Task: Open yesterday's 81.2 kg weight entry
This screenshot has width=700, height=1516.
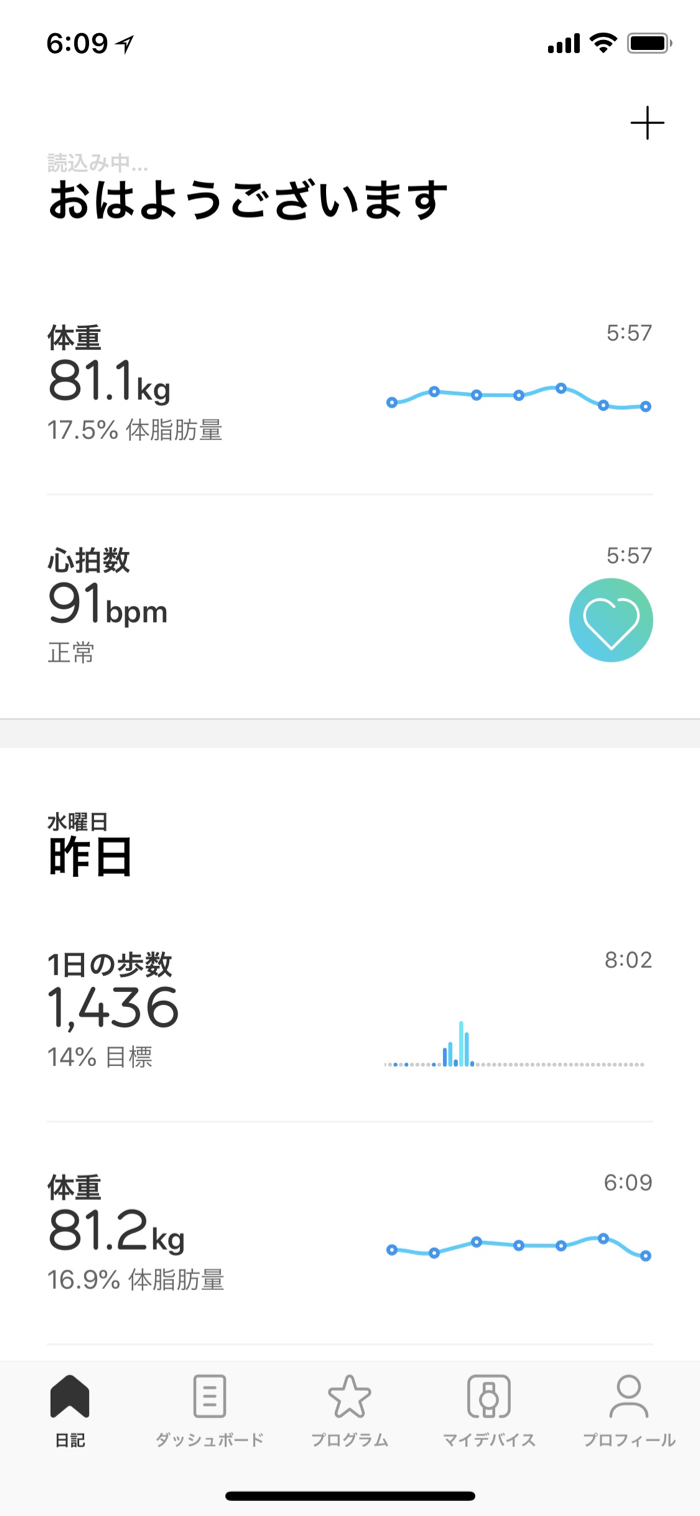Action: point(350,1234)
